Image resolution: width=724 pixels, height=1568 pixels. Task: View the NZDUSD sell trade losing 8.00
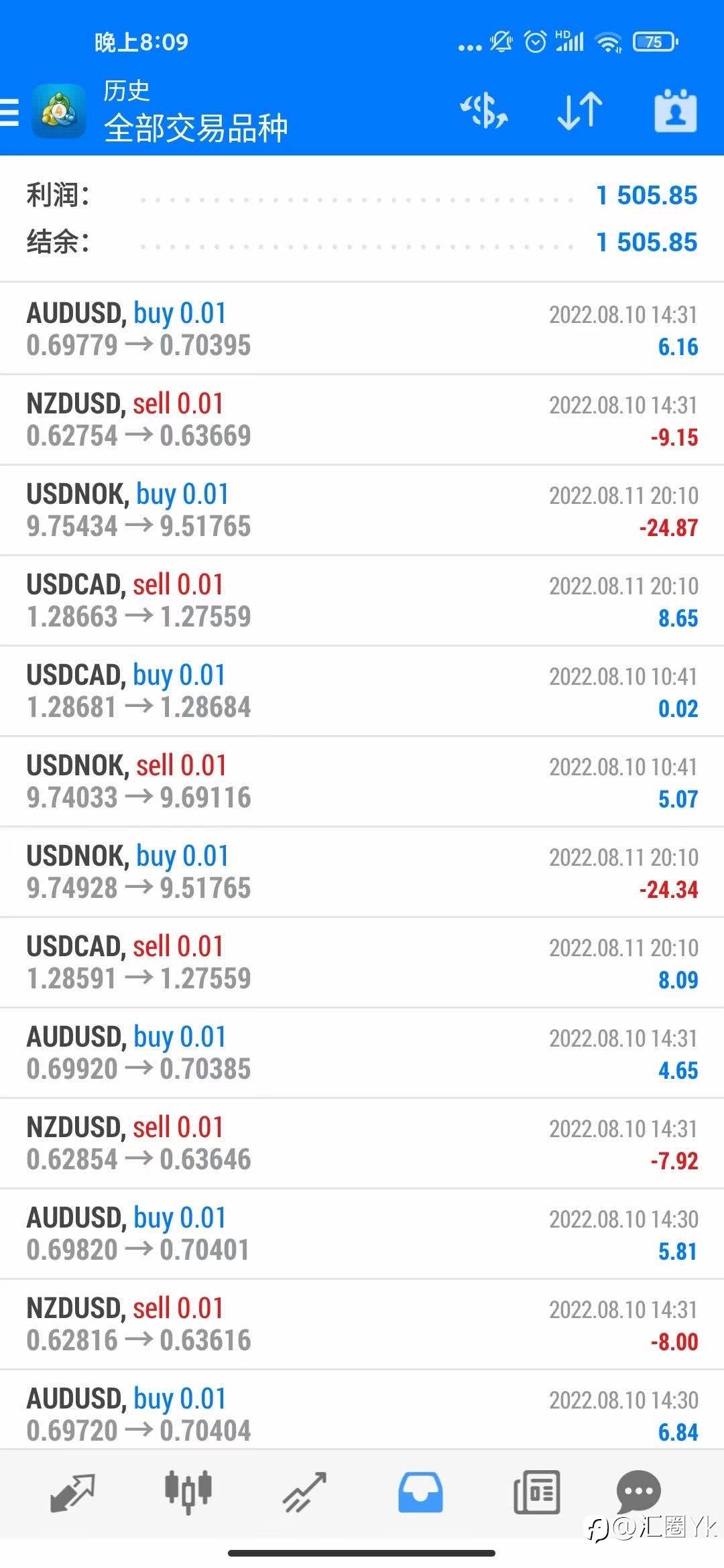pos(362,1324)
